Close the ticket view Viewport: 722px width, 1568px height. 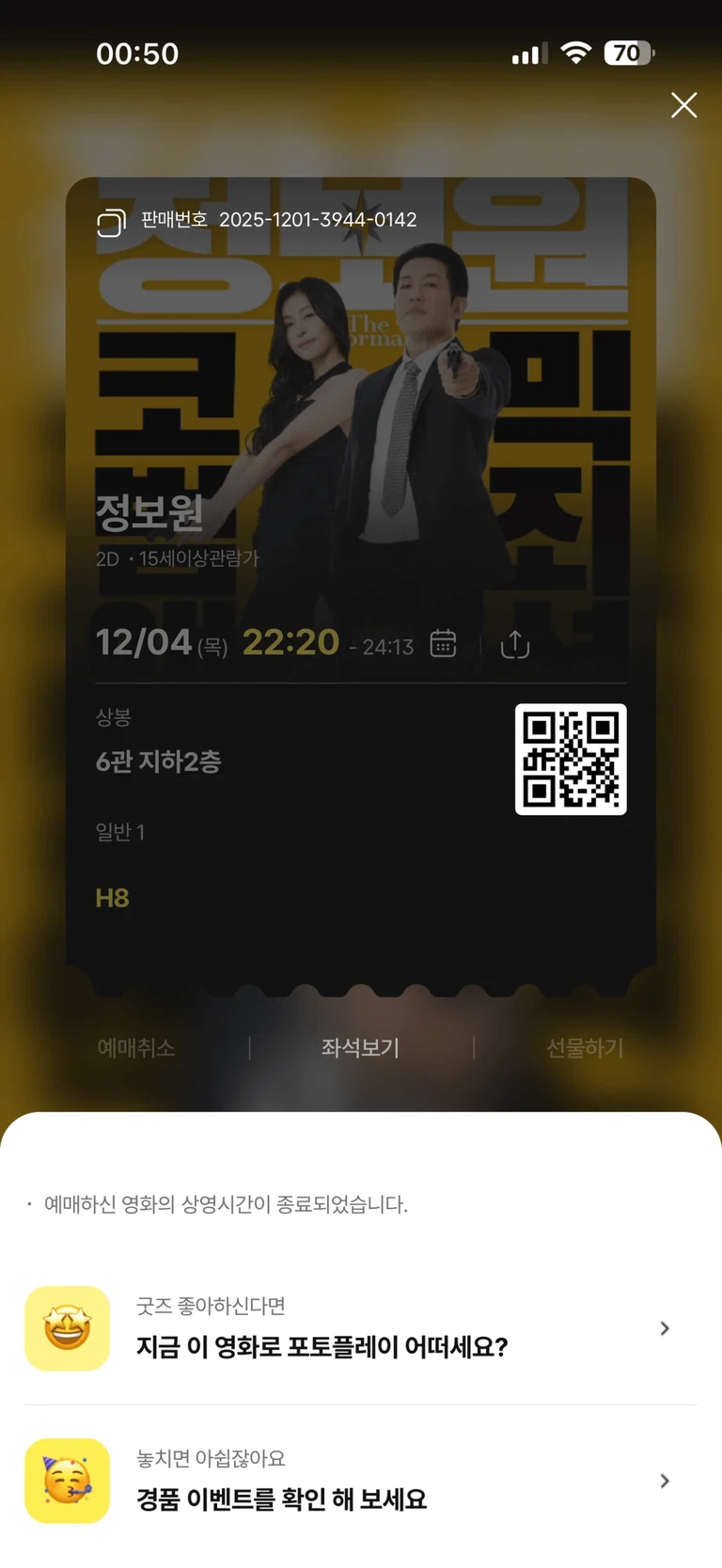[x=683, y=105]
